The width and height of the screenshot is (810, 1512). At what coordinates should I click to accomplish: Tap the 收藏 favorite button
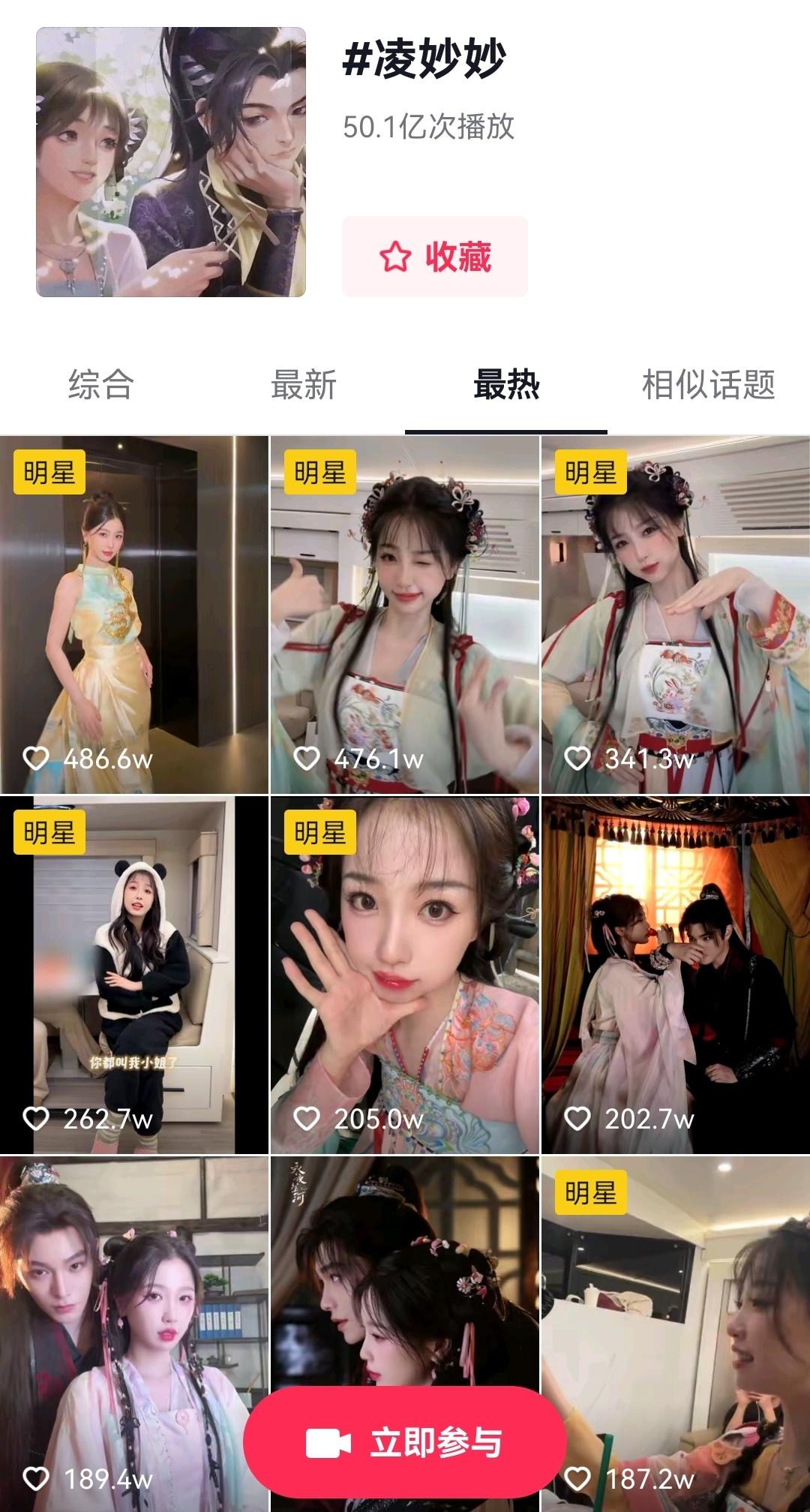click(435, 257)
